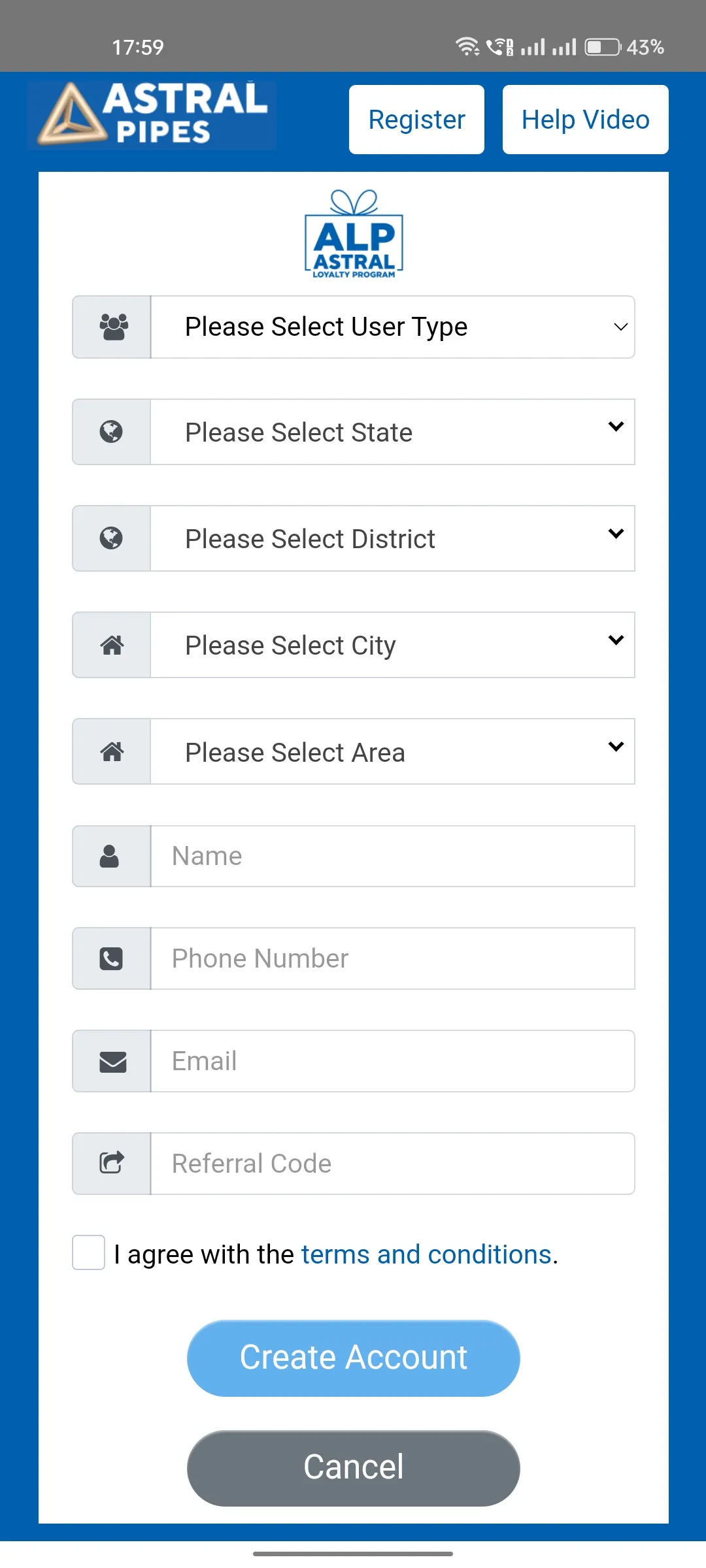Focus the Referral Code field

point(392,1164)
